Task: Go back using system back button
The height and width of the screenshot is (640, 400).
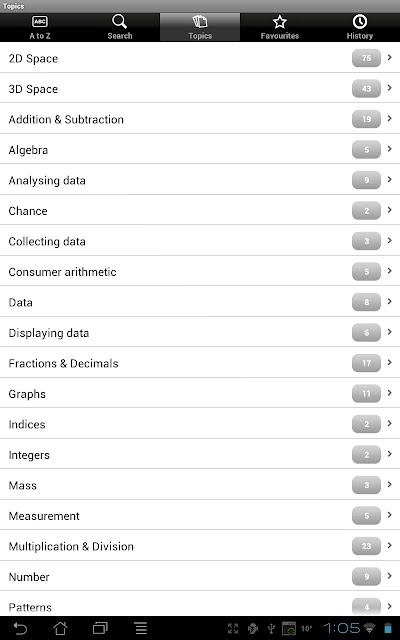Action: coord(20,628)
